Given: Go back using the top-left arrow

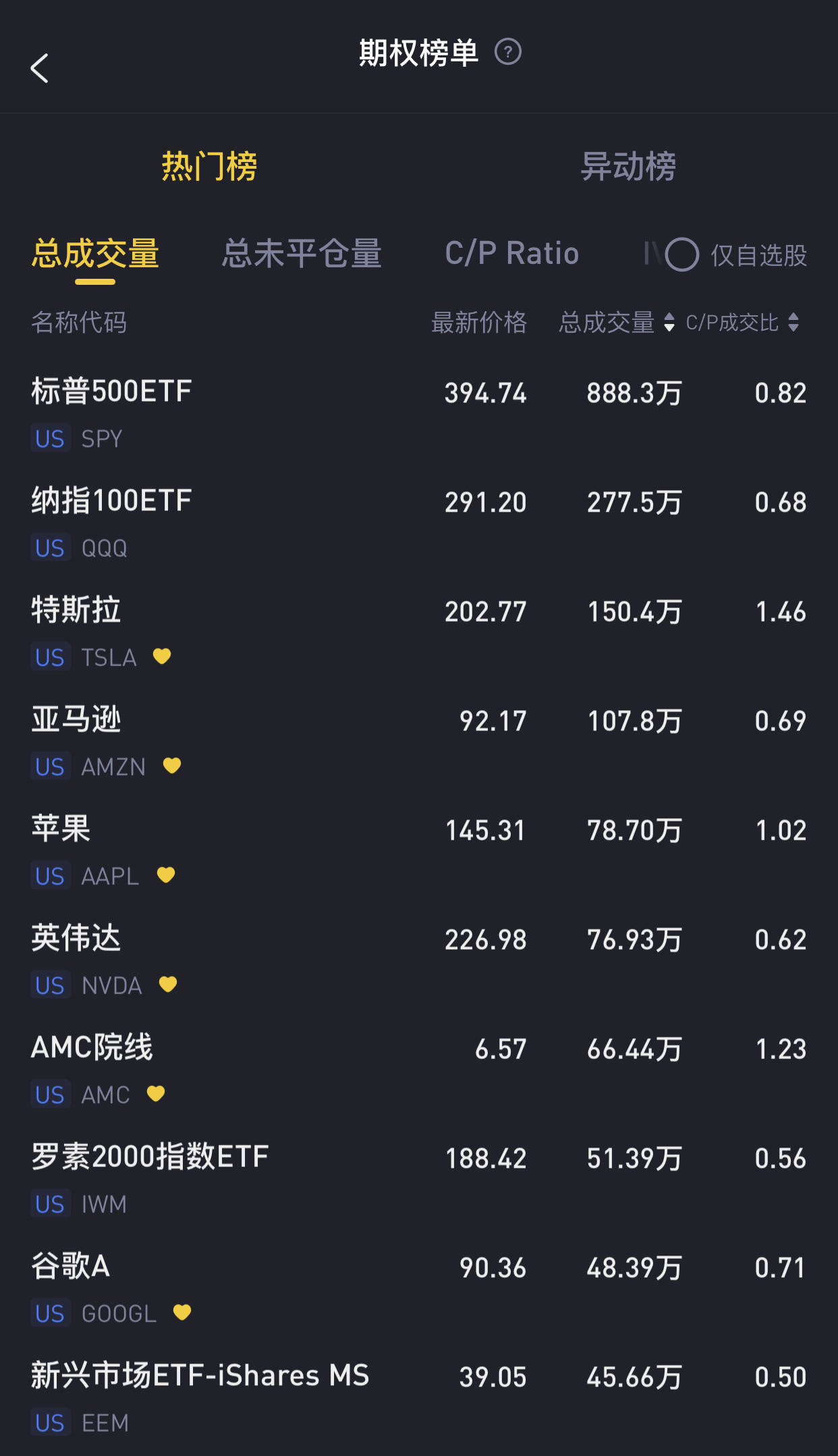Looking at the screenshot, I should 39,68.
